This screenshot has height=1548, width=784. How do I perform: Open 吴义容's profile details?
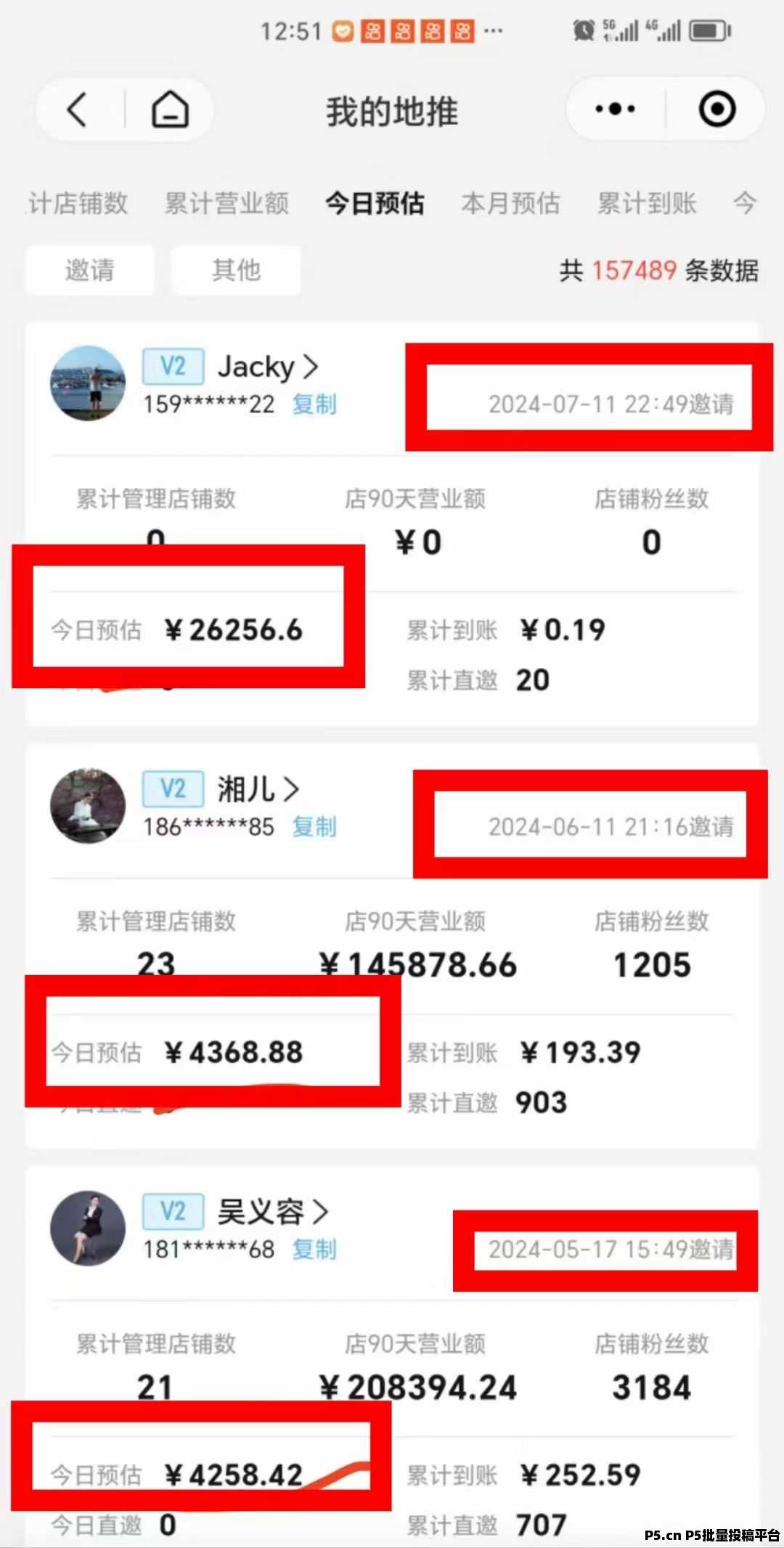click(x=273, y=1212)
